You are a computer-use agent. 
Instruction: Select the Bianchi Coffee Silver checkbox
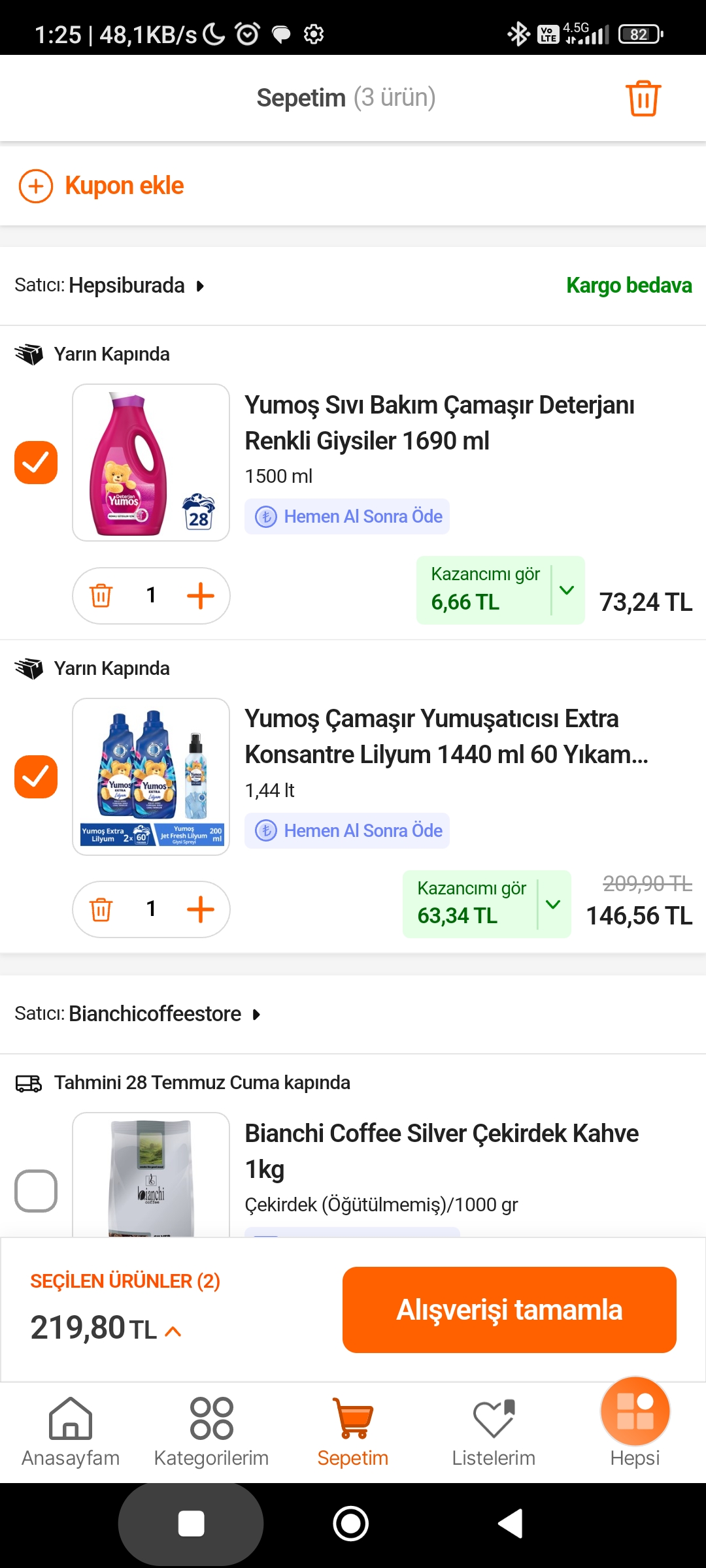tap(36, 1191)
